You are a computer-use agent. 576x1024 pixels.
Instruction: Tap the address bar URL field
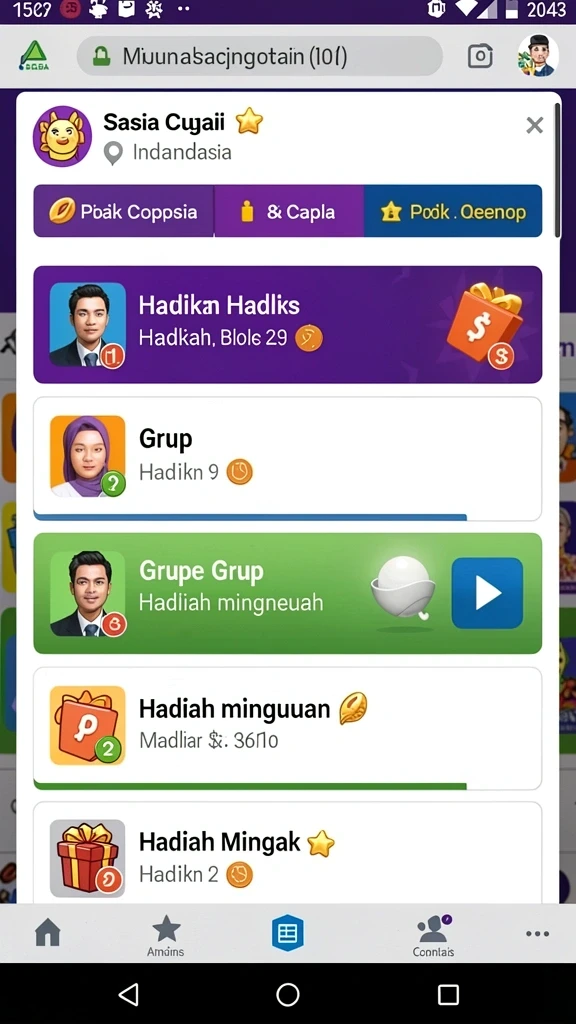point(259,57)
